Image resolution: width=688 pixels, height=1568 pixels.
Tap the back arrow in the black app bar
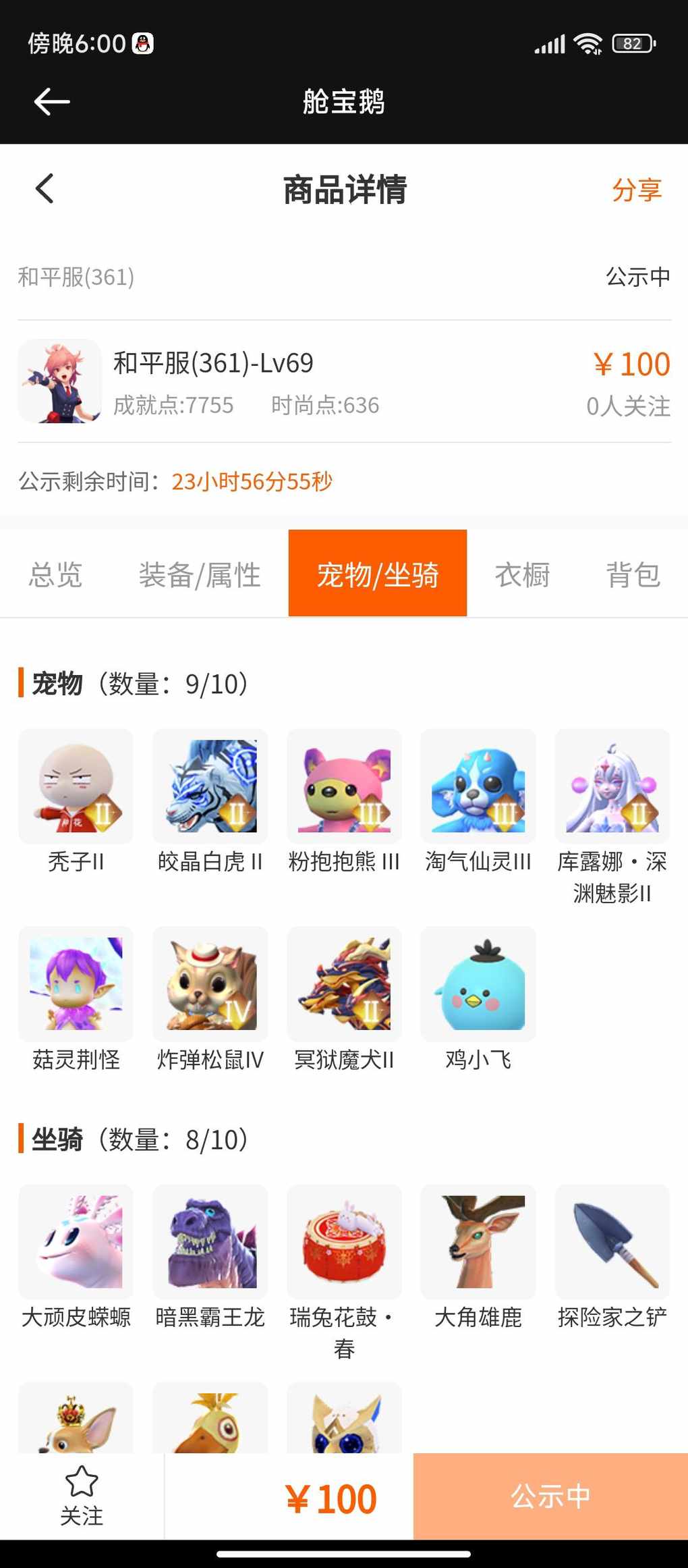pyautogui.click(x=52, y=102)
